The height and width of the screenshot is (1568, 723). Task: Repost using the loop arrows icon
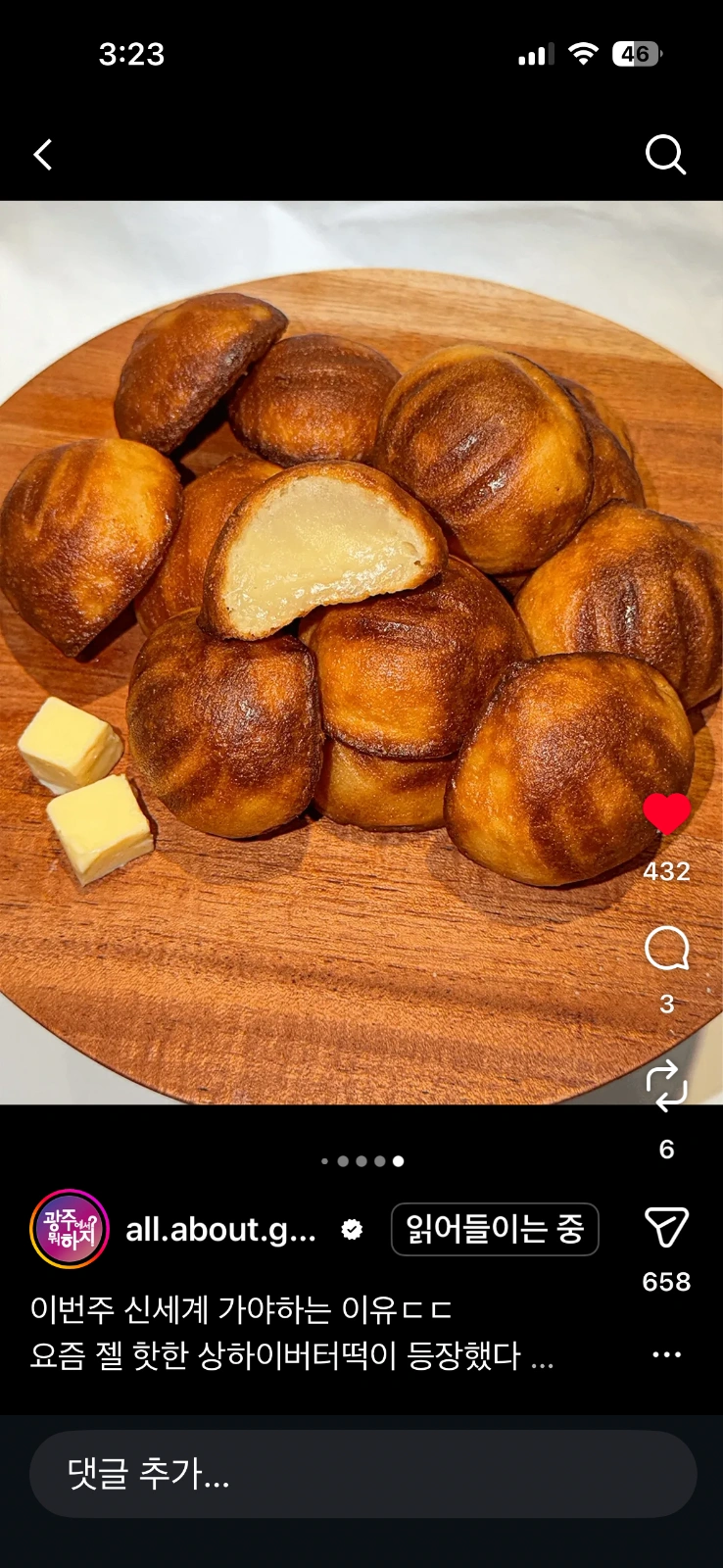click(667, 1086)
